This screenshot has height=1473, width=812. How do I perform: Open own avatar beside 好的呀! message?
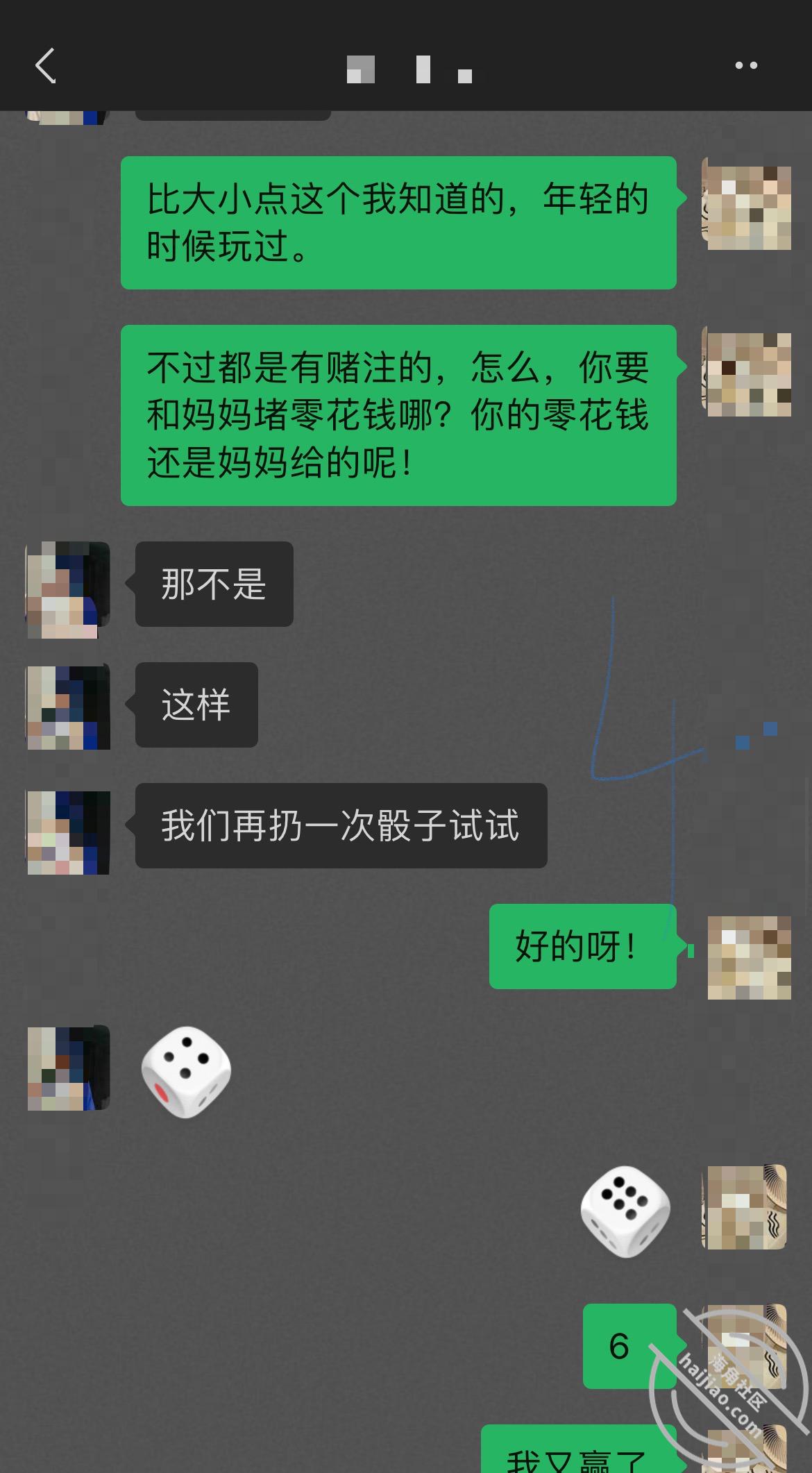[x=748, y=957]
